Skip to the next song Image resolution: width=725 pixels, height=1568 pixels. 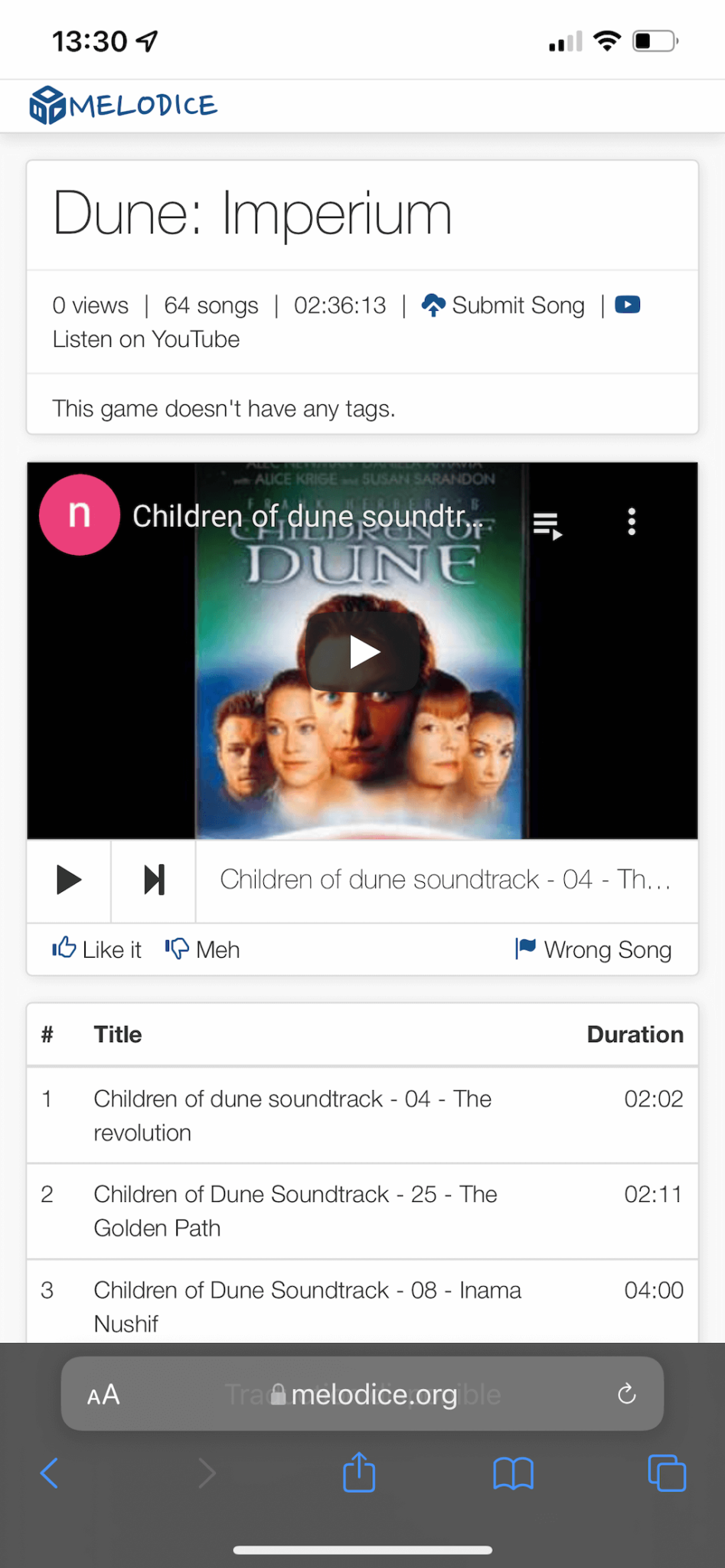(x=154, y=880)
